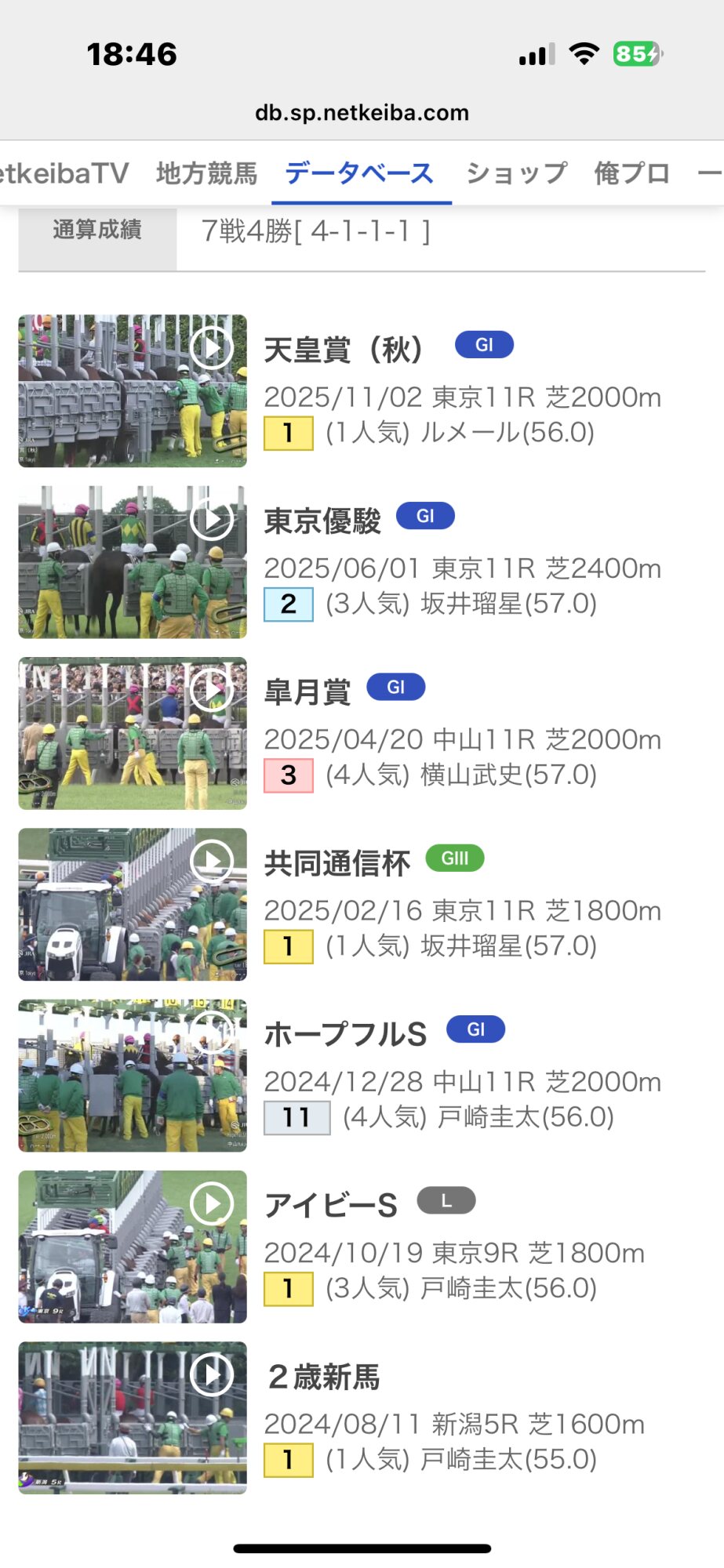Image resolution: width=724 pixels, height=1568 pixels.
Task: Select the ショップ tab
Action: pos(516,173)
